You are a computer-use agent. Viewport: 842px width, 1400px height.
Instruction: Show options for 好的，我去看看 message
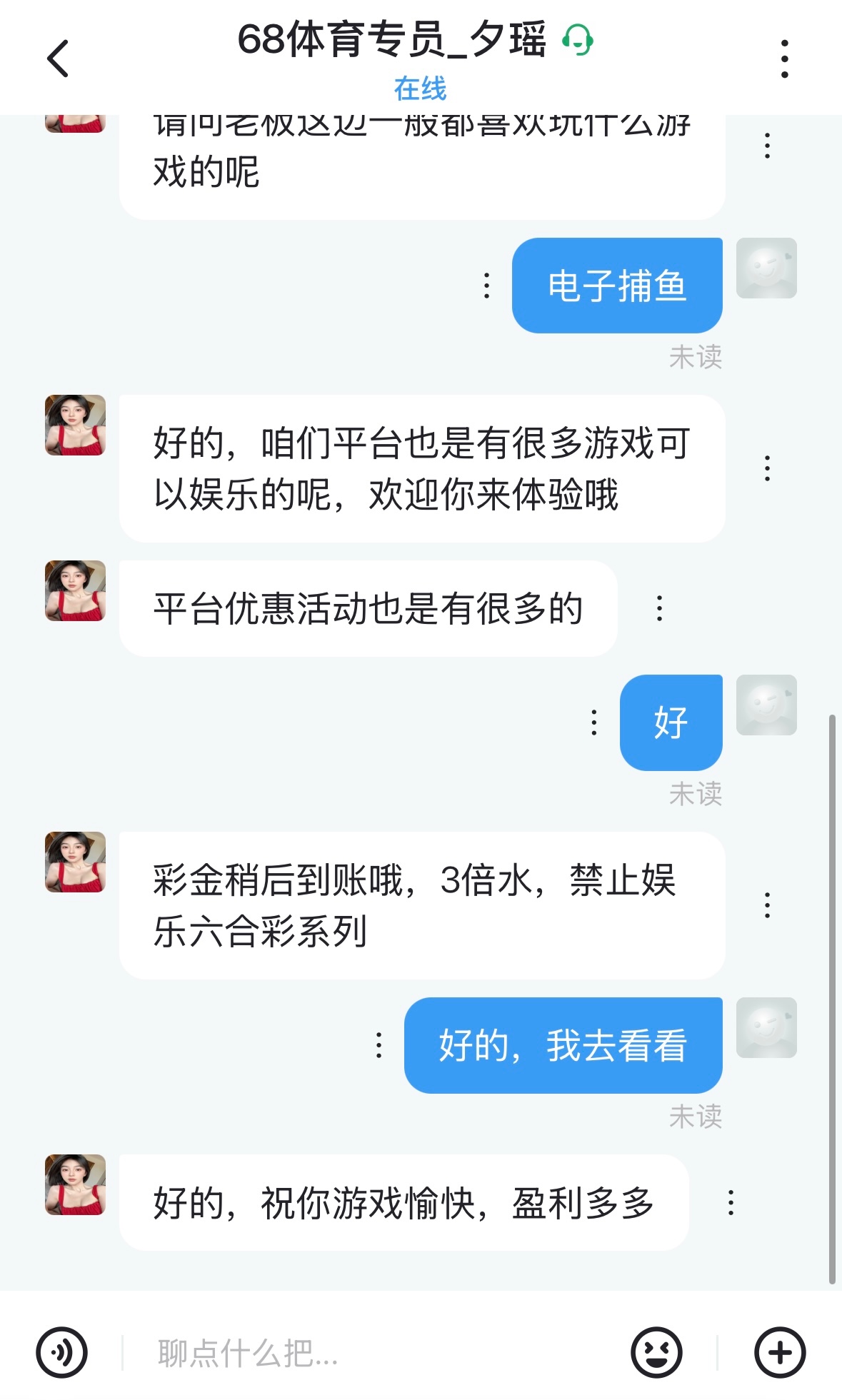(379, 1045)
